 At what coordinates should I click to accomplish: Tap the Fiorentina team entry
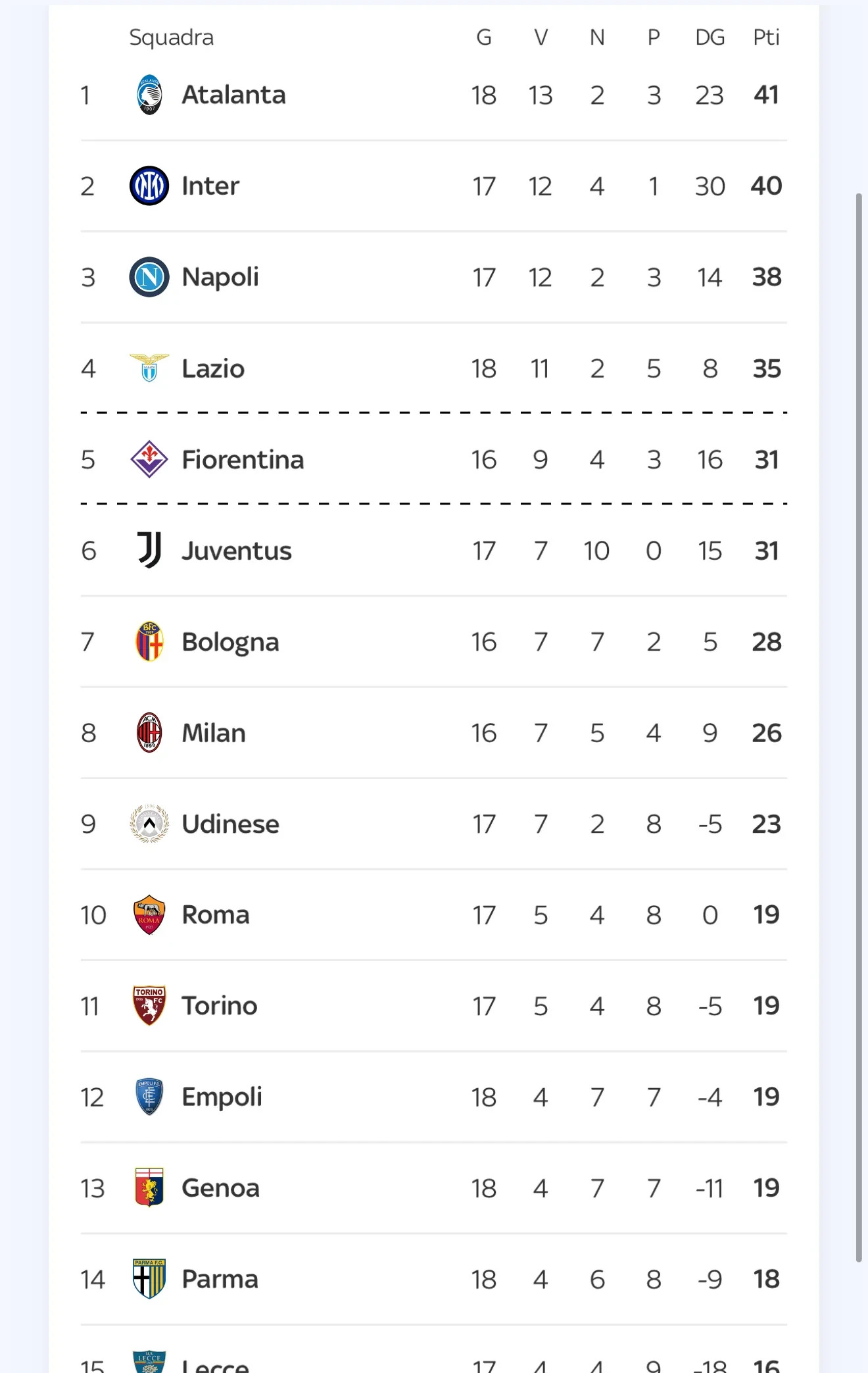click(242, 459)
